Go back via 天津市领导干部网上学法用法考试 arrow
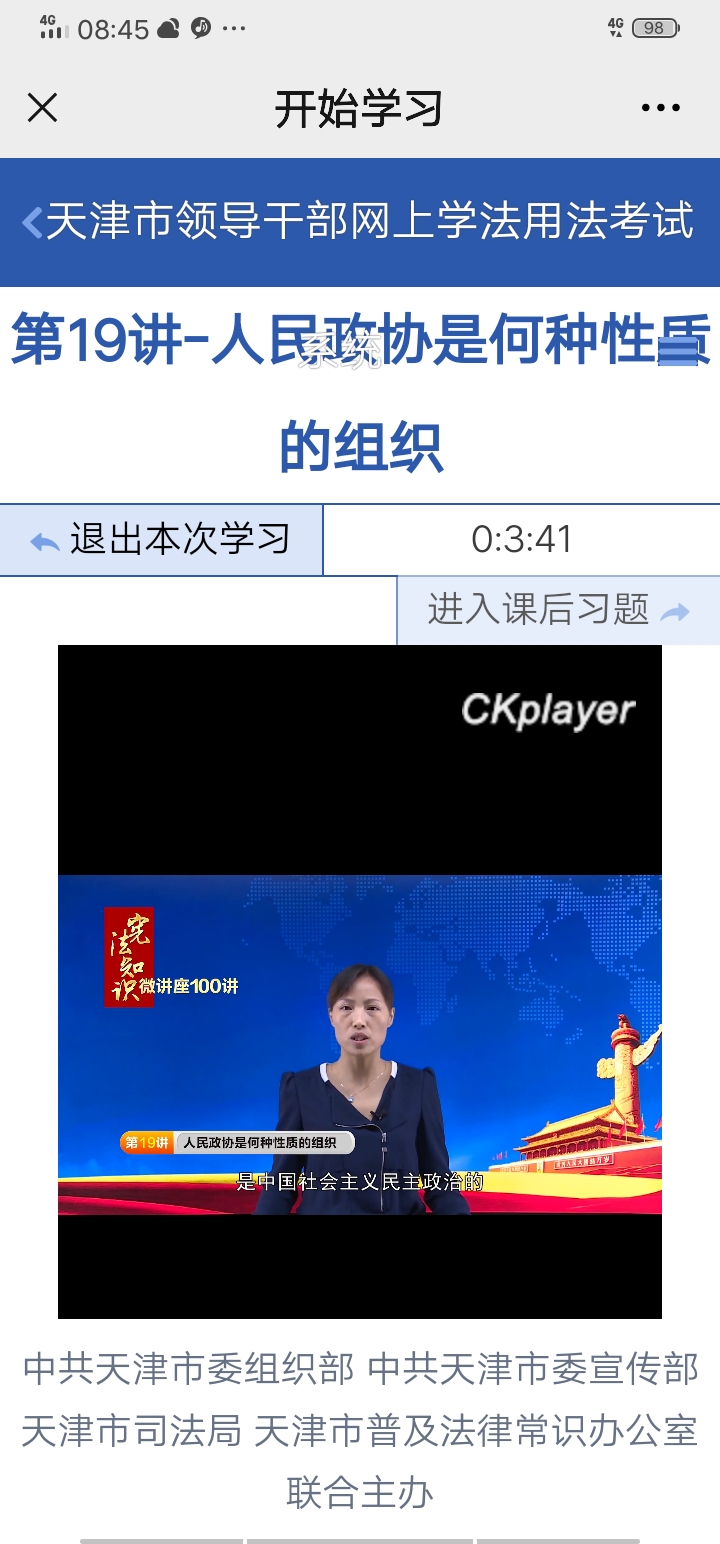Viewport: 720px width, 1544px height. 33,222
